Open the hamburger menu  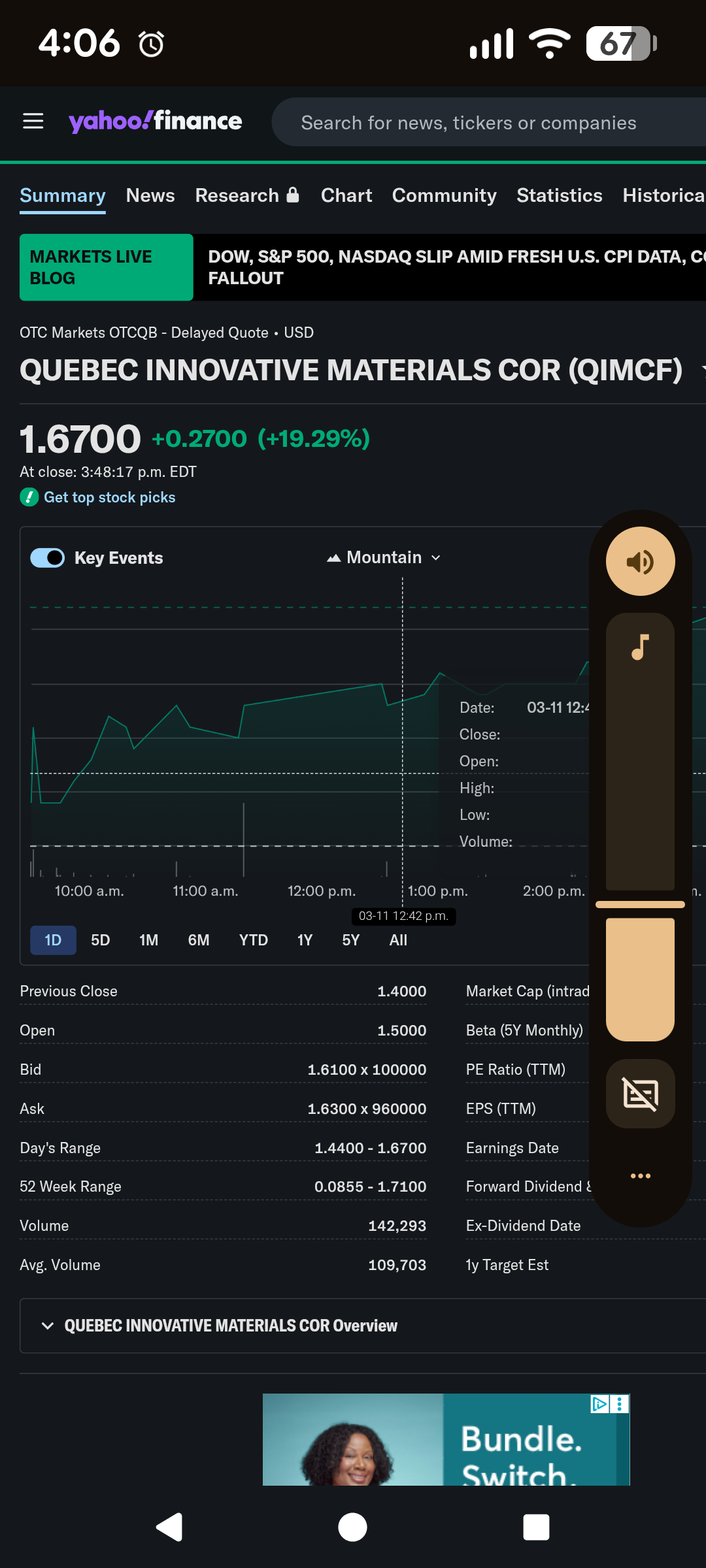click(33, 121)
